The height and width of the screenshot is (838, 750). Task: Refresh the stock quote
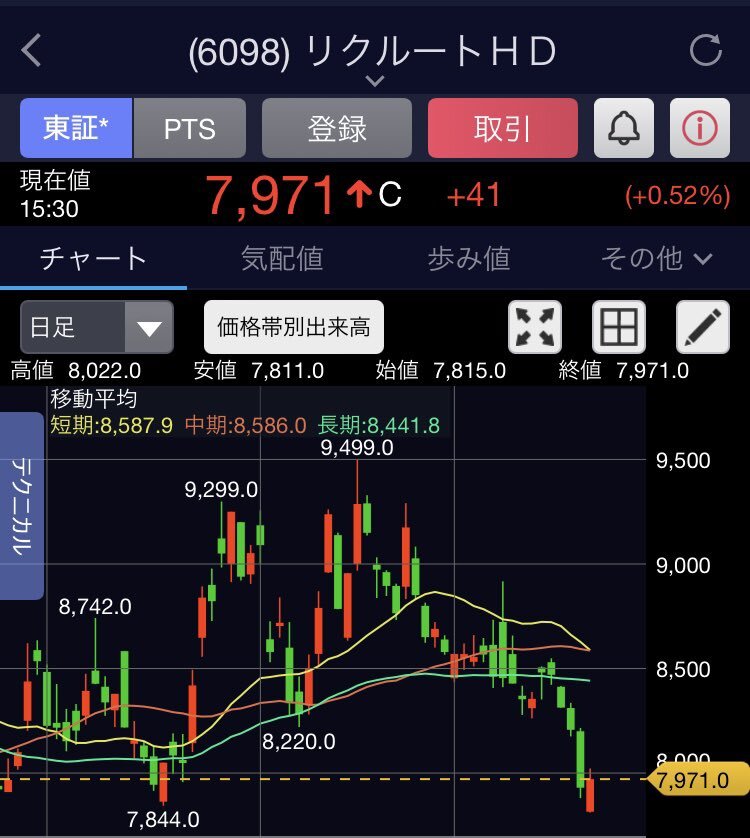pyautogui.click(x=706, y=50)
